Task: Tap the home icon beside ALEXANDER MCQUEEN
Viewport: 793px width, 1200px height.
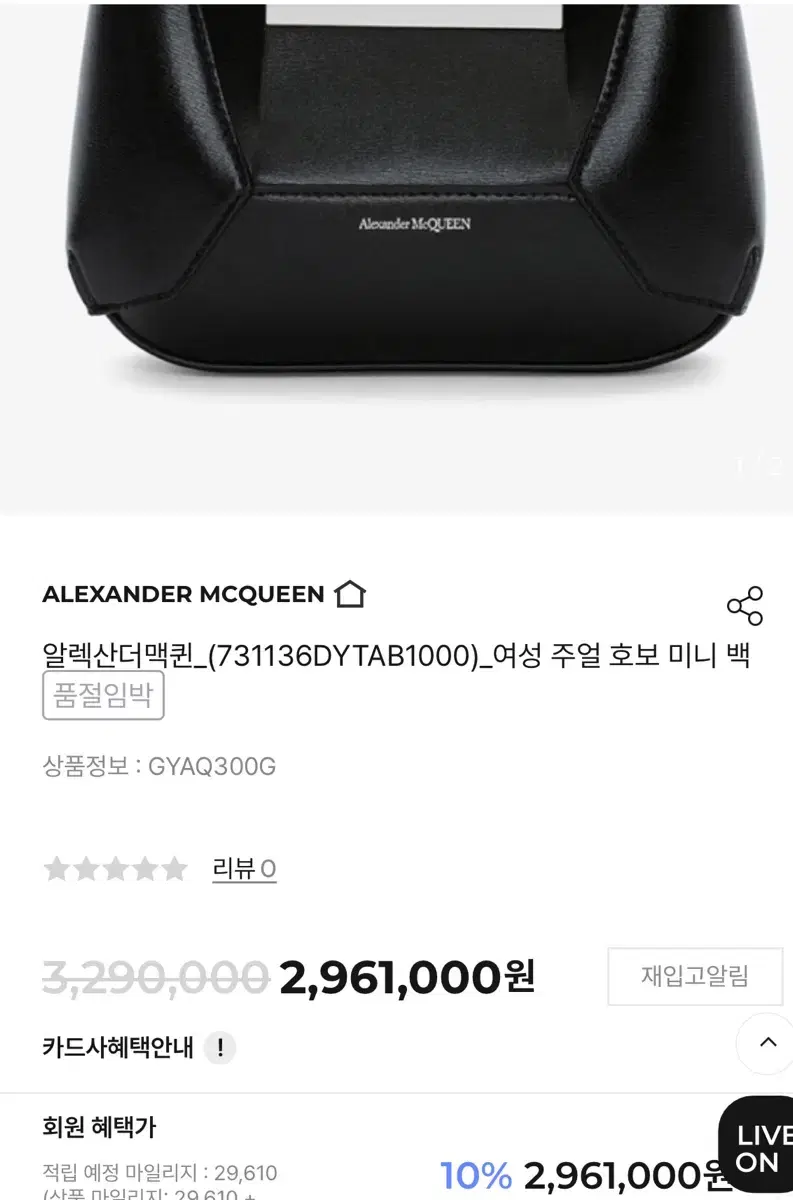Action: click(x=349, y=595)
